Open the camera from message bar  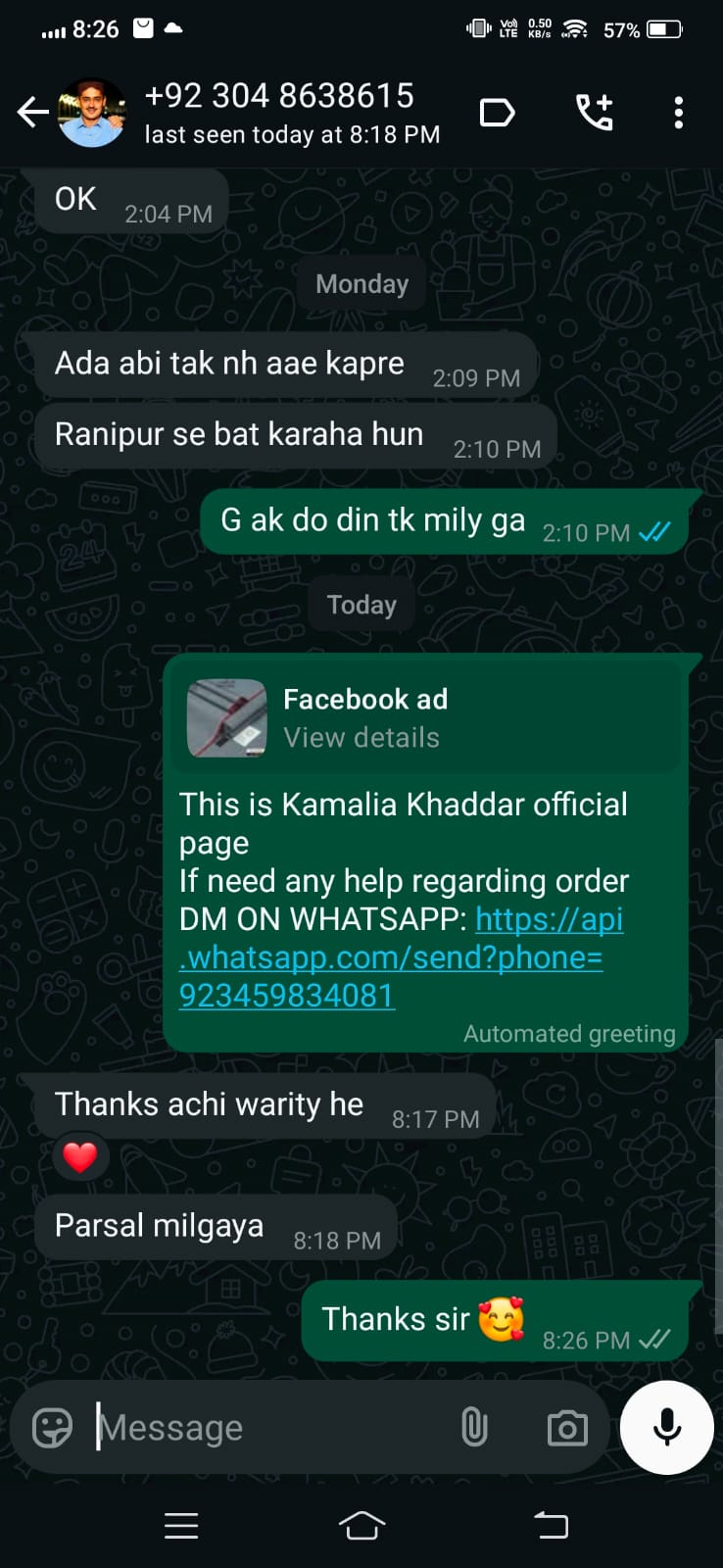point(567,1428)
